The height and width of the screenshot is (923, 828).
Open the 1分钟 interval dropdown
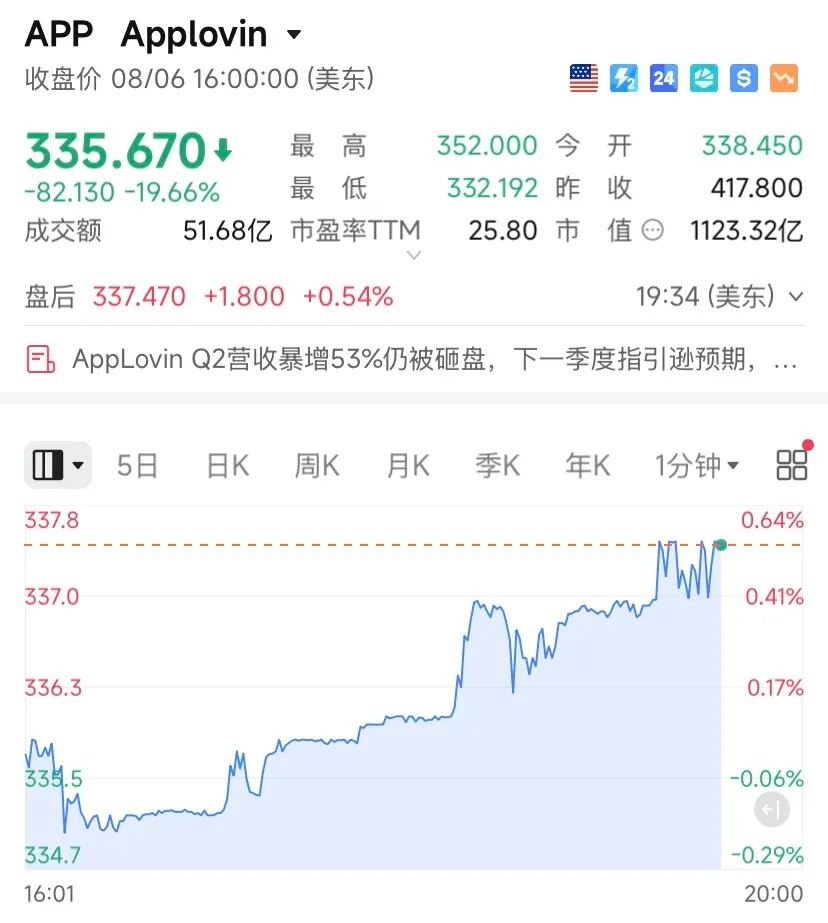point(697,466)
